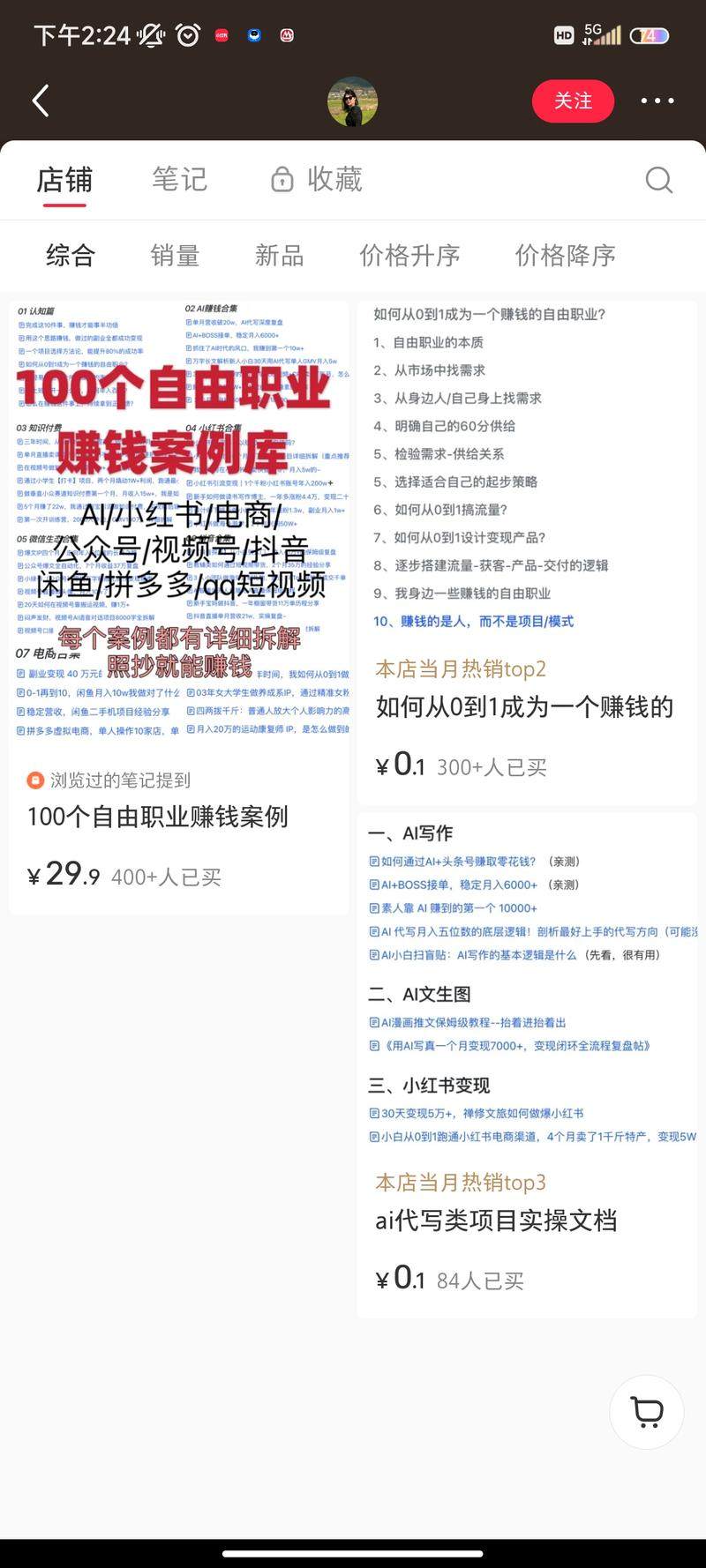Show 新品 products

[x=279, y=256]
